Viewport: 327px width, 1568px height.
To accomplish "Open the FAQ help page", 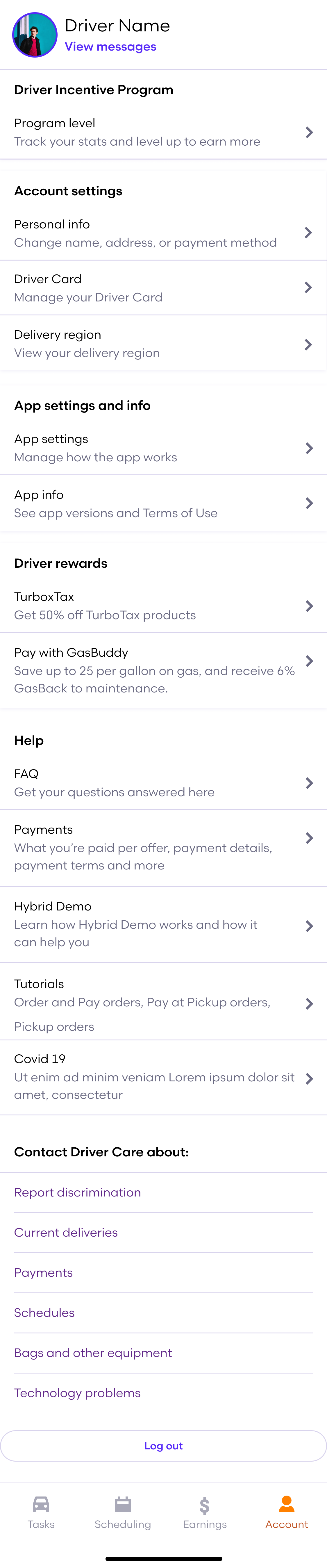I will 163,783.
